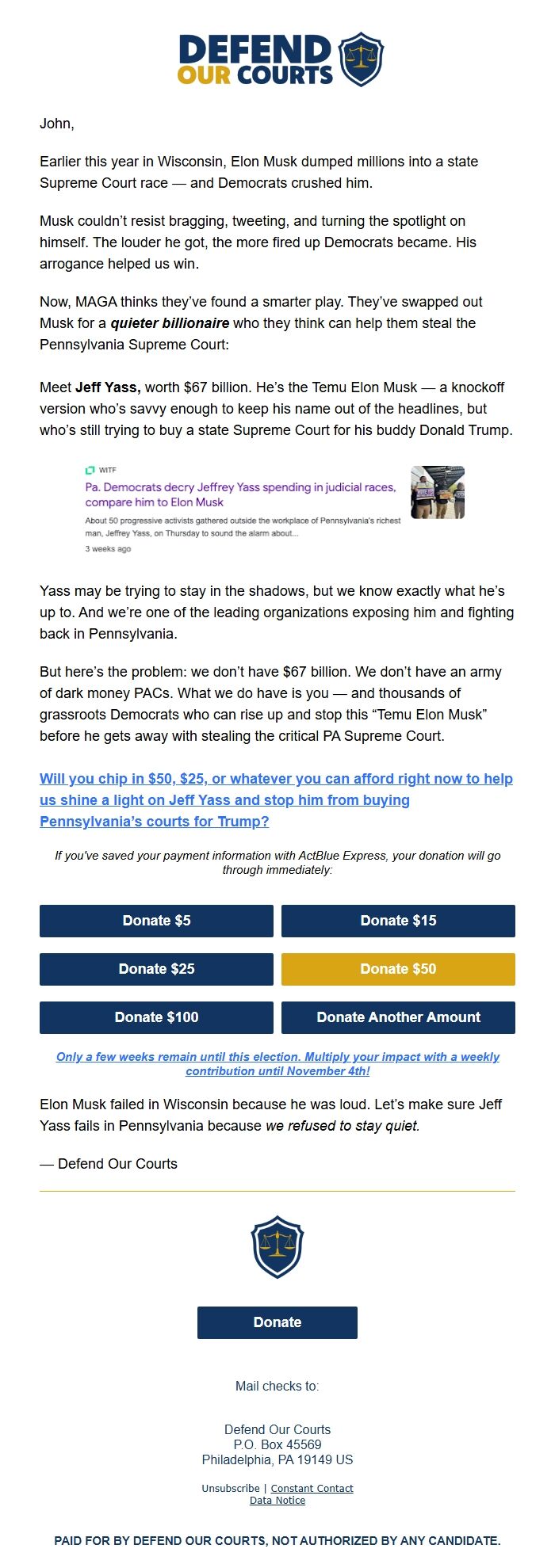Open the Constant Contact link
The image size is (555, 1568).
312,1489
